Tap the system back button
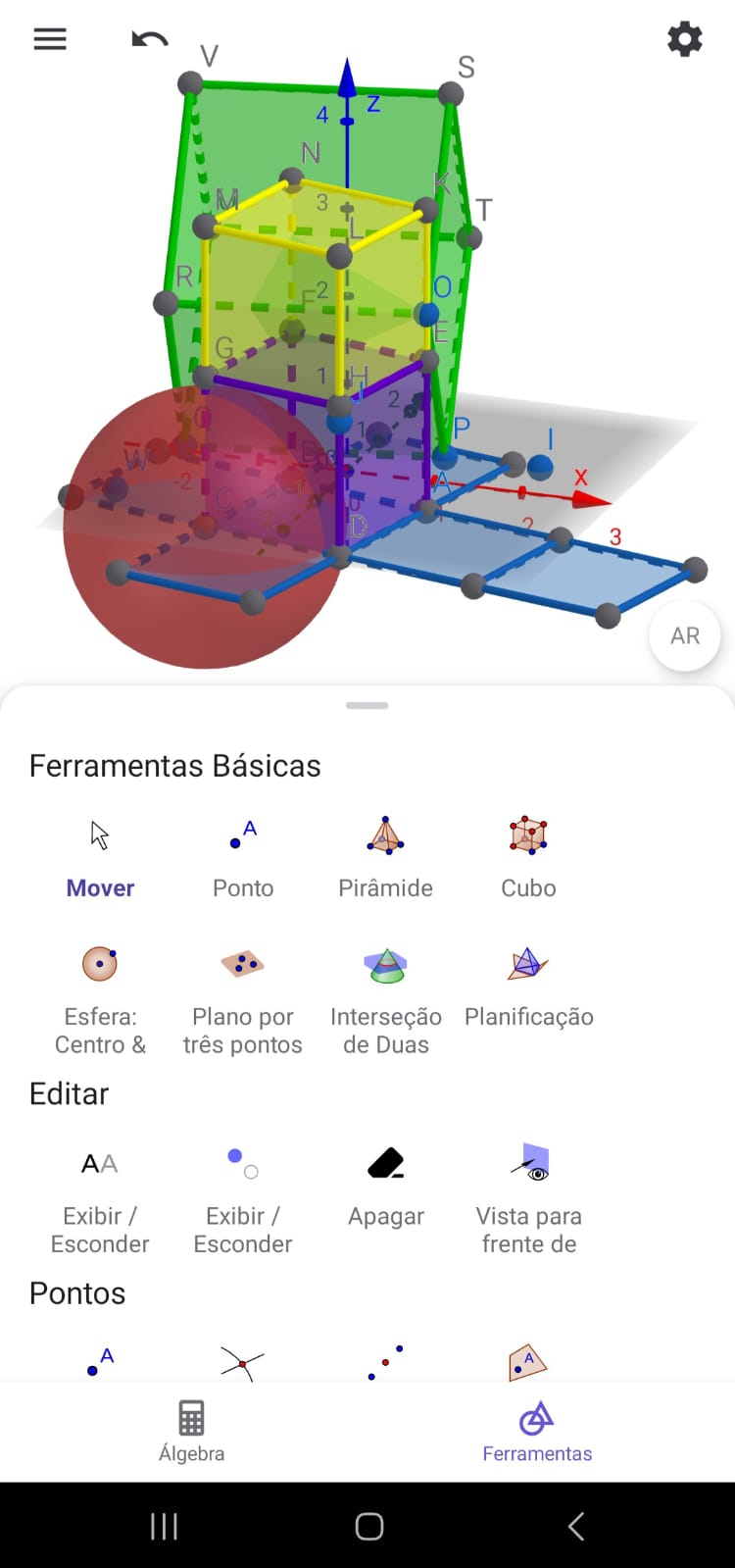This screenshot has height=1568, width=735. click(576, 1526)
